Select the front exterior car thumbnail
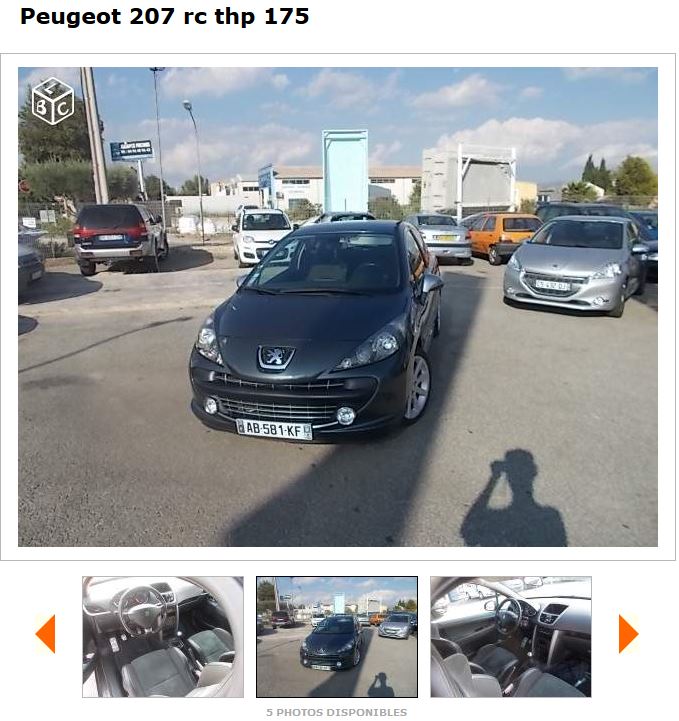Viewport: 679px width, 721px height. click(337, 637)
